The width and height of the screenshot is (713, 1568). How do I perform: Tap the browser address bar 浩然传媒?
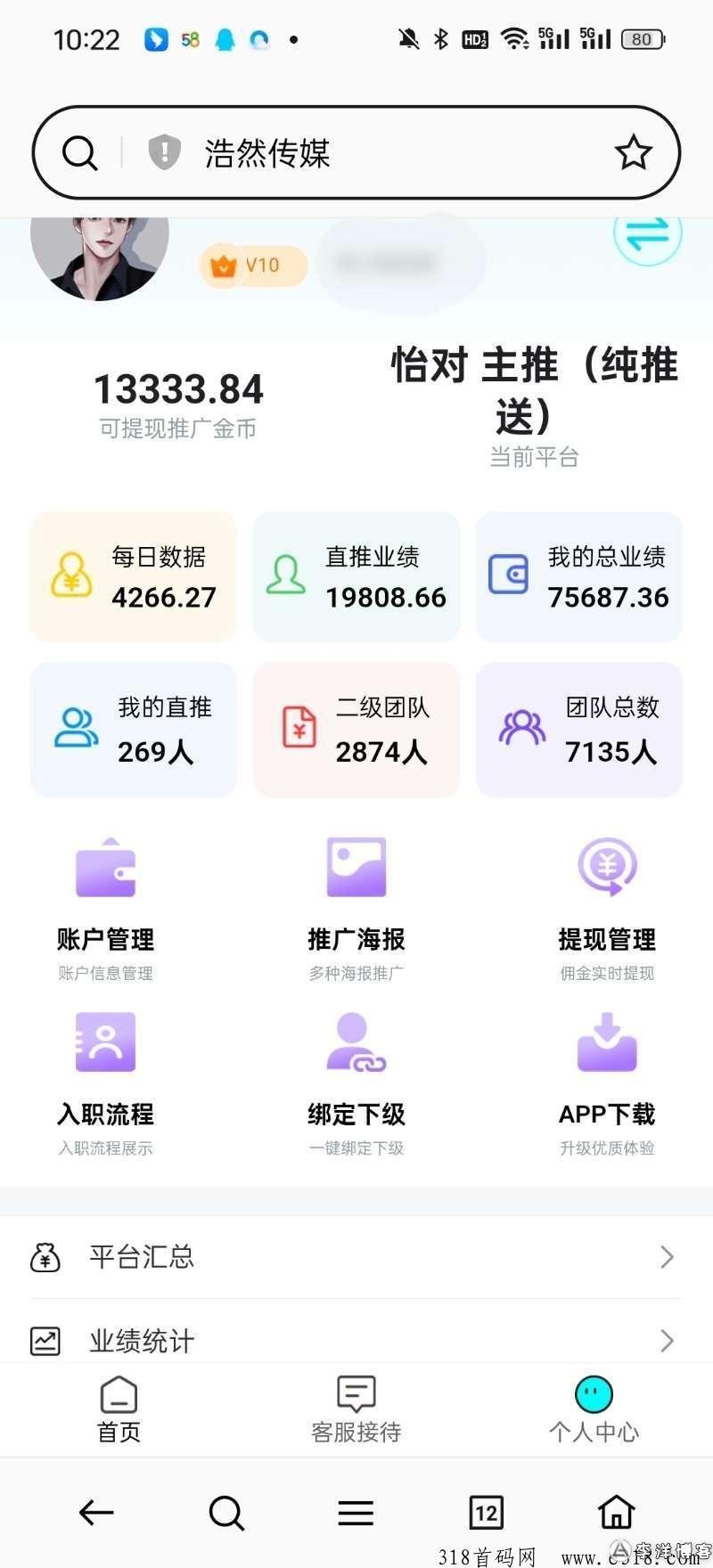click(x=356, y=152)
